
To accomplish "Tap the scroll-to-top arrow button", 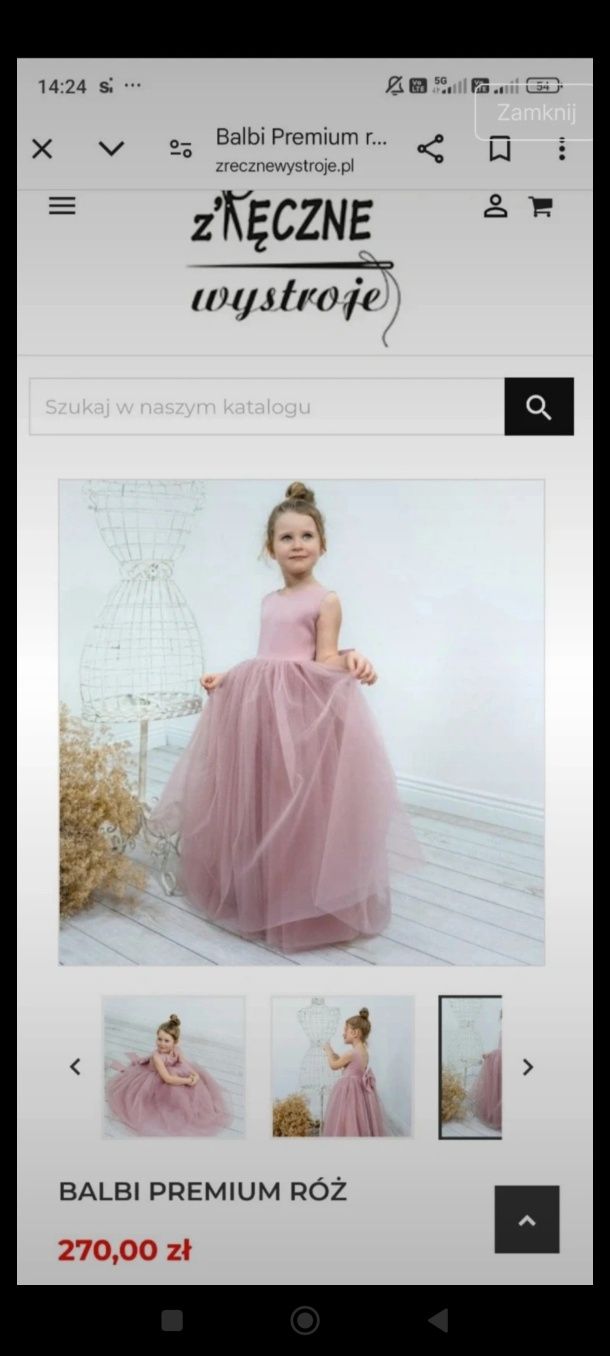I will click(527, 1220).
